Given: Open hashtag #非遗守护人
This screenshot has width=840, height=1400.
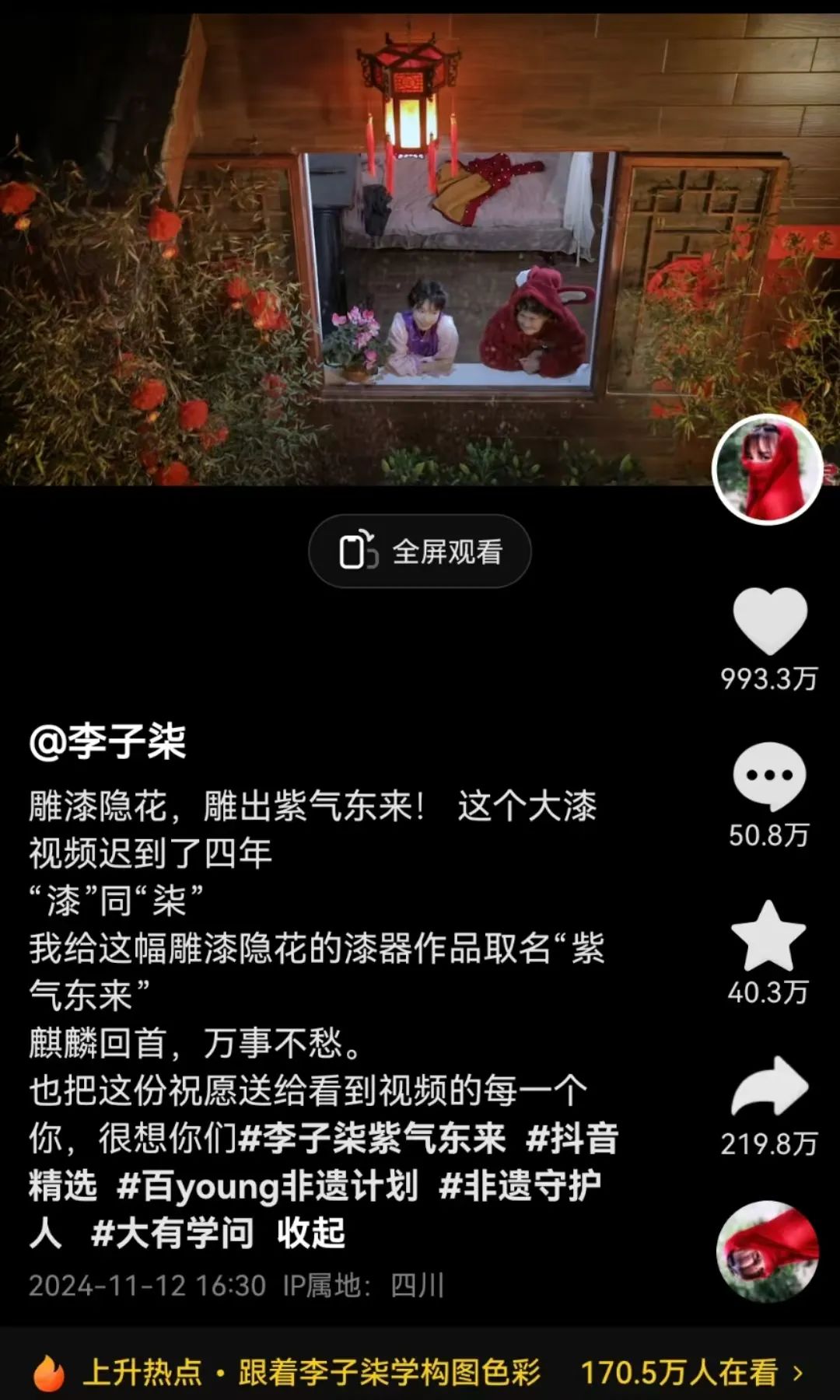Looking at the screenshot, I should pos(520,1185).
